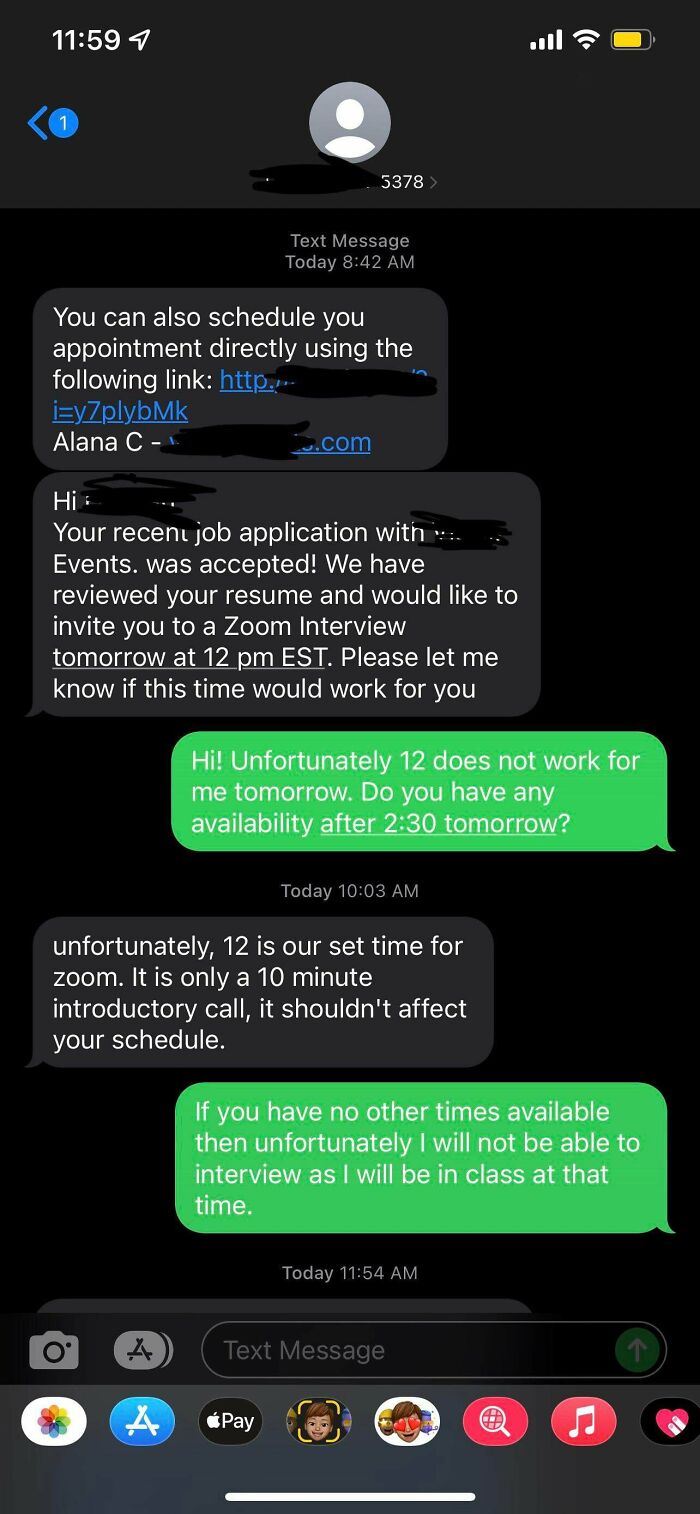Open the Photos app in the drawer

pos(54,1421)
